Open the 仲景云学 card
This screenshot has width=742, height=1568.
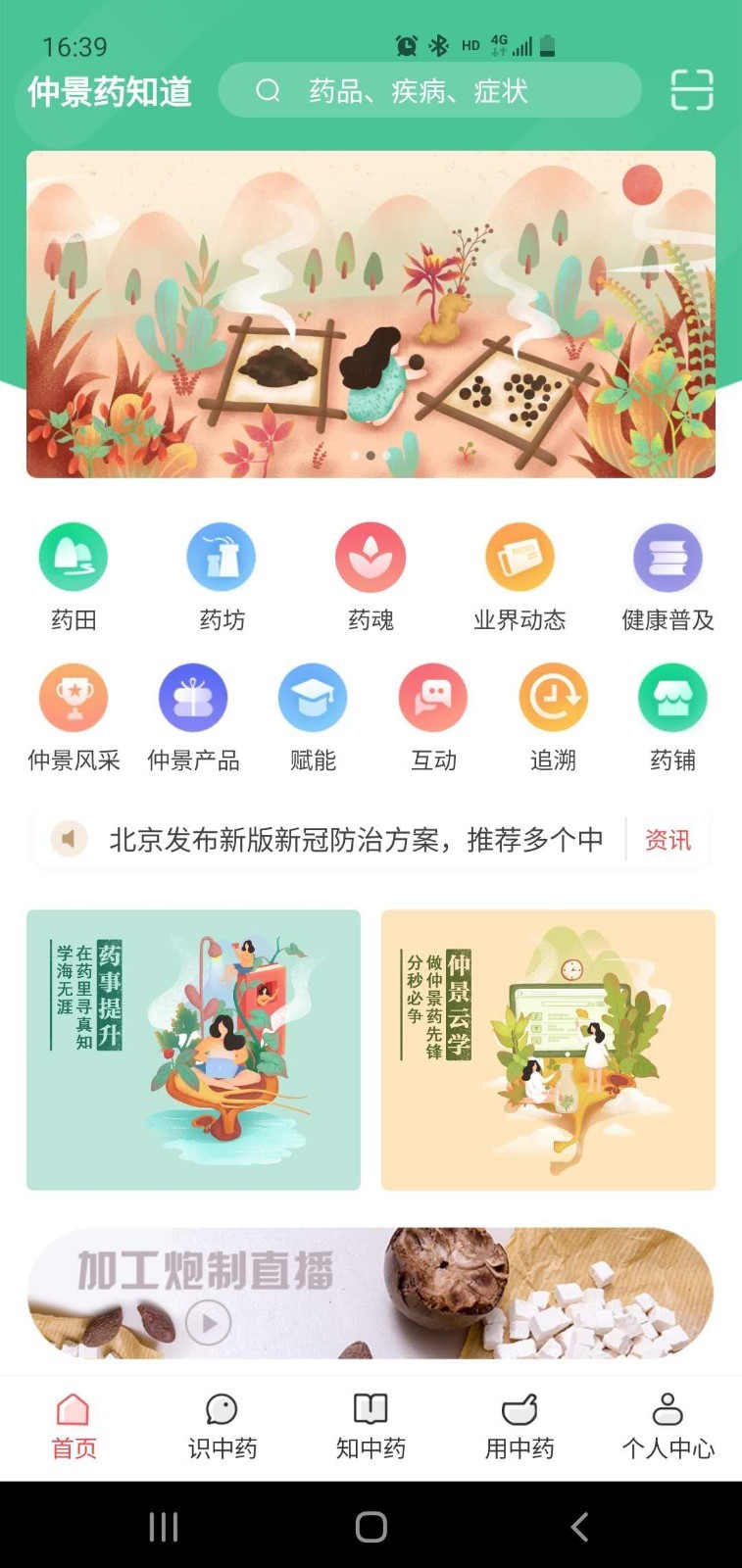click(548, 1050)
